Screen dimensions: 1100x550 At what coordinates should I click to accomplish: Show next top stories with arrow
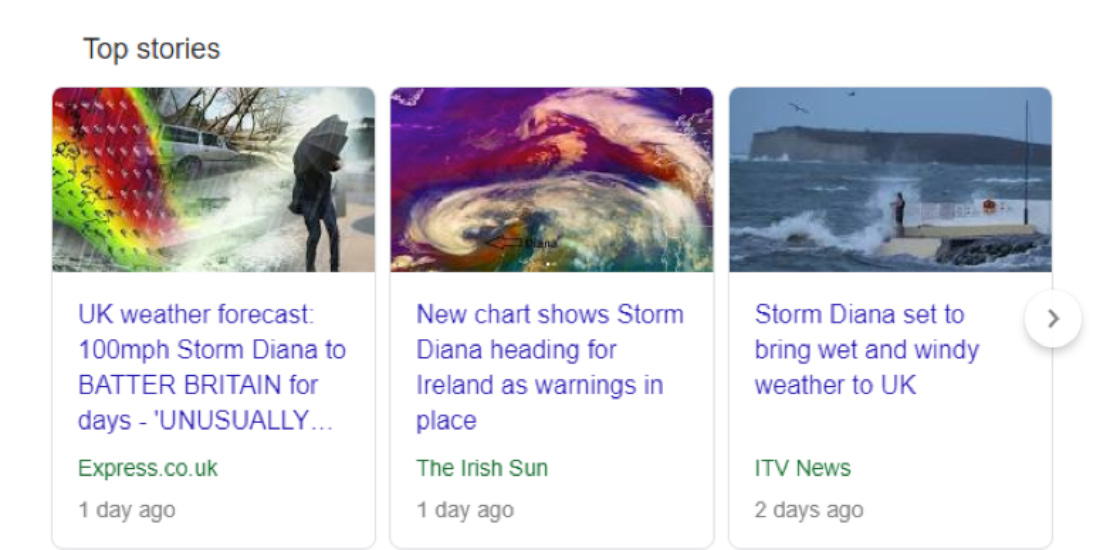tap(1052, 319)
